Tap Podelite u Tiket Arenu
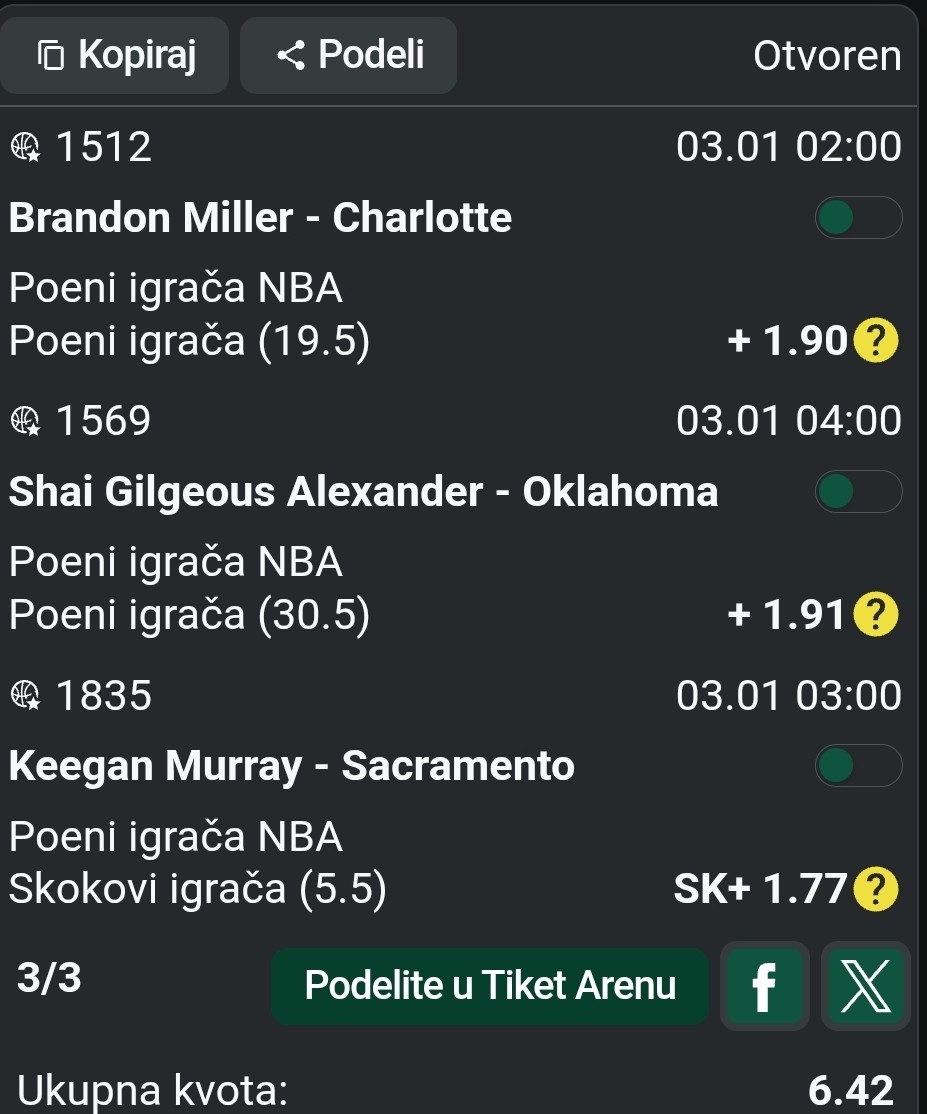 [x=490, y=986]
